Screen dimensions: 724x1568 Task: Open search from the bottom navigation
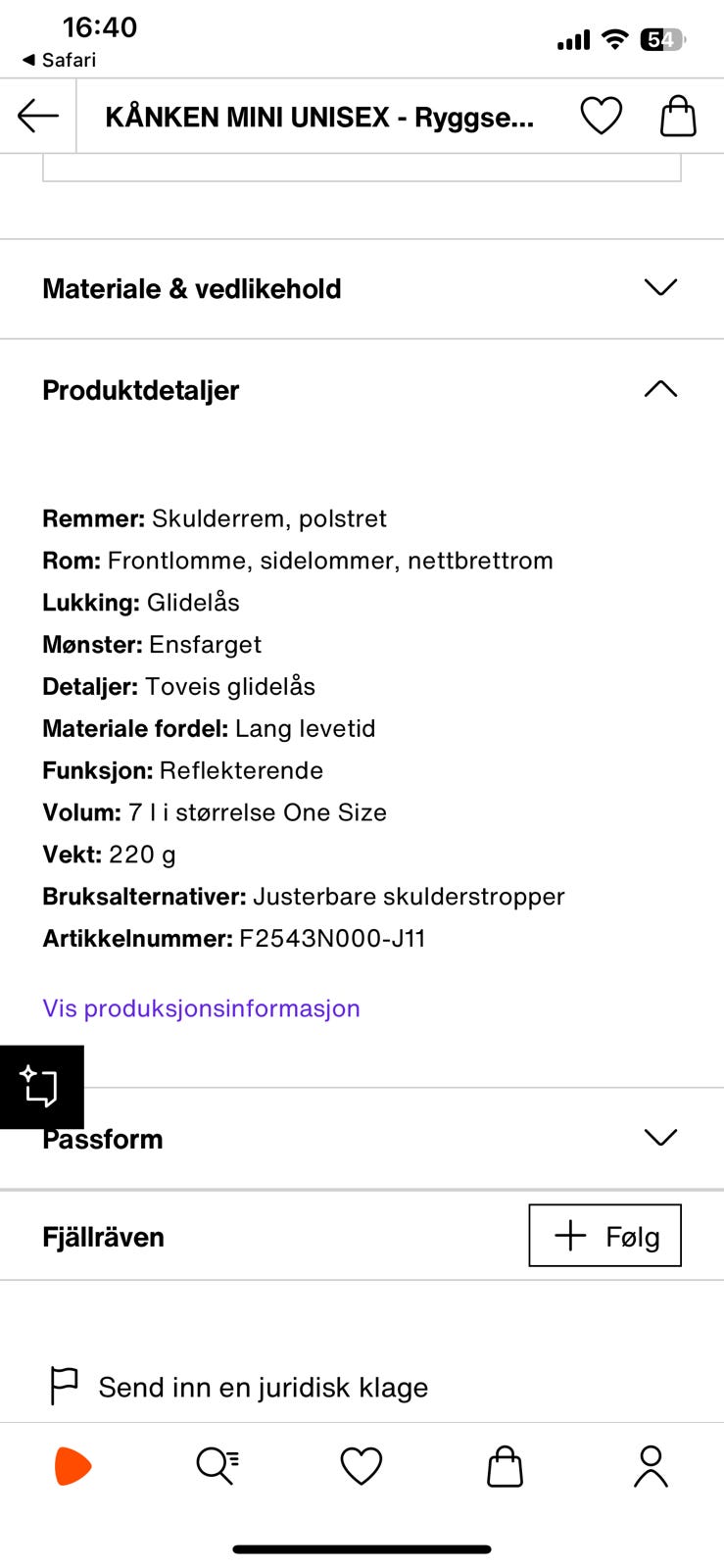217,1467
